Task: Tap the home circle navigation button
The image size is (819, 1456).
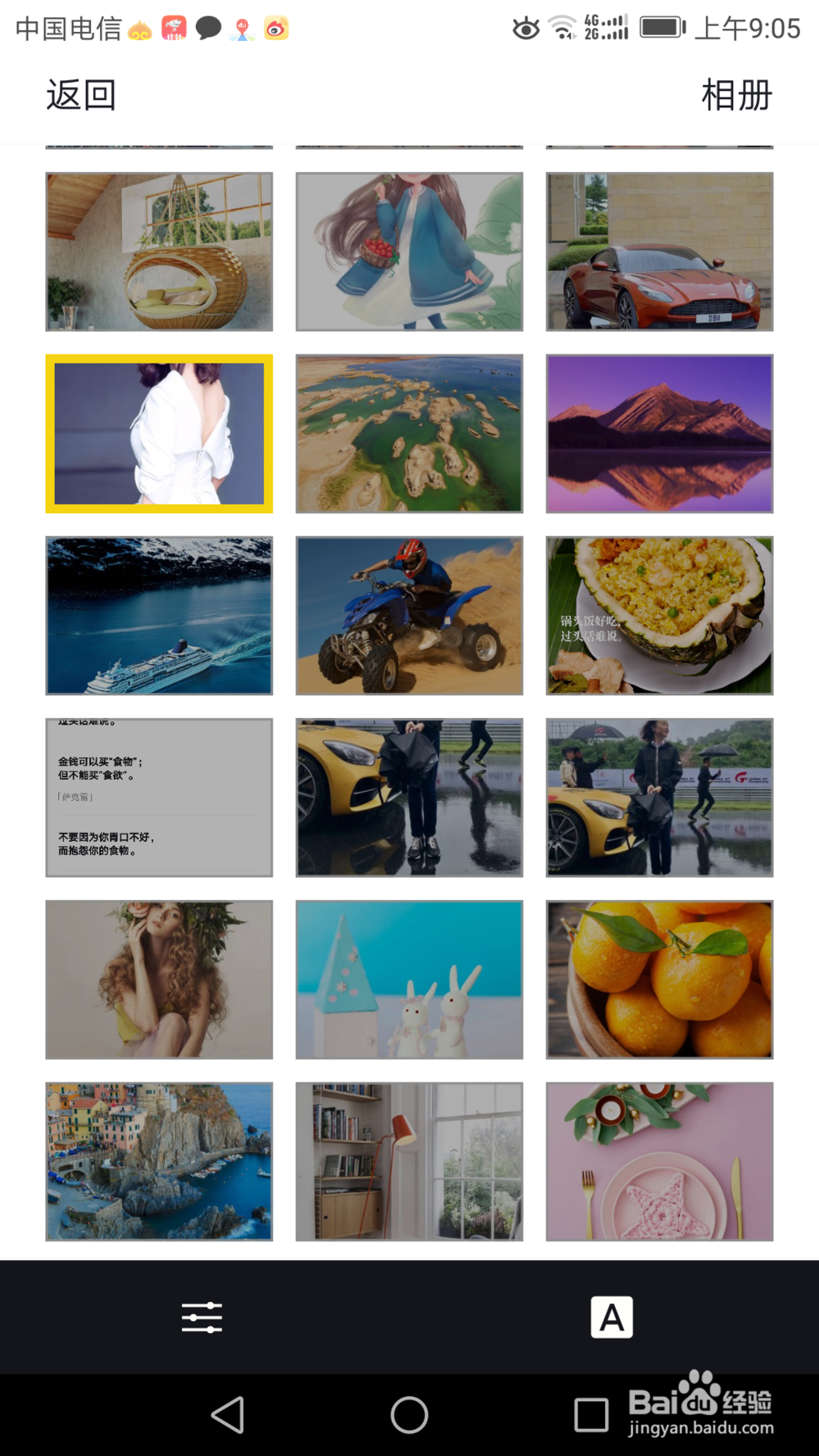Action: 409,1414
